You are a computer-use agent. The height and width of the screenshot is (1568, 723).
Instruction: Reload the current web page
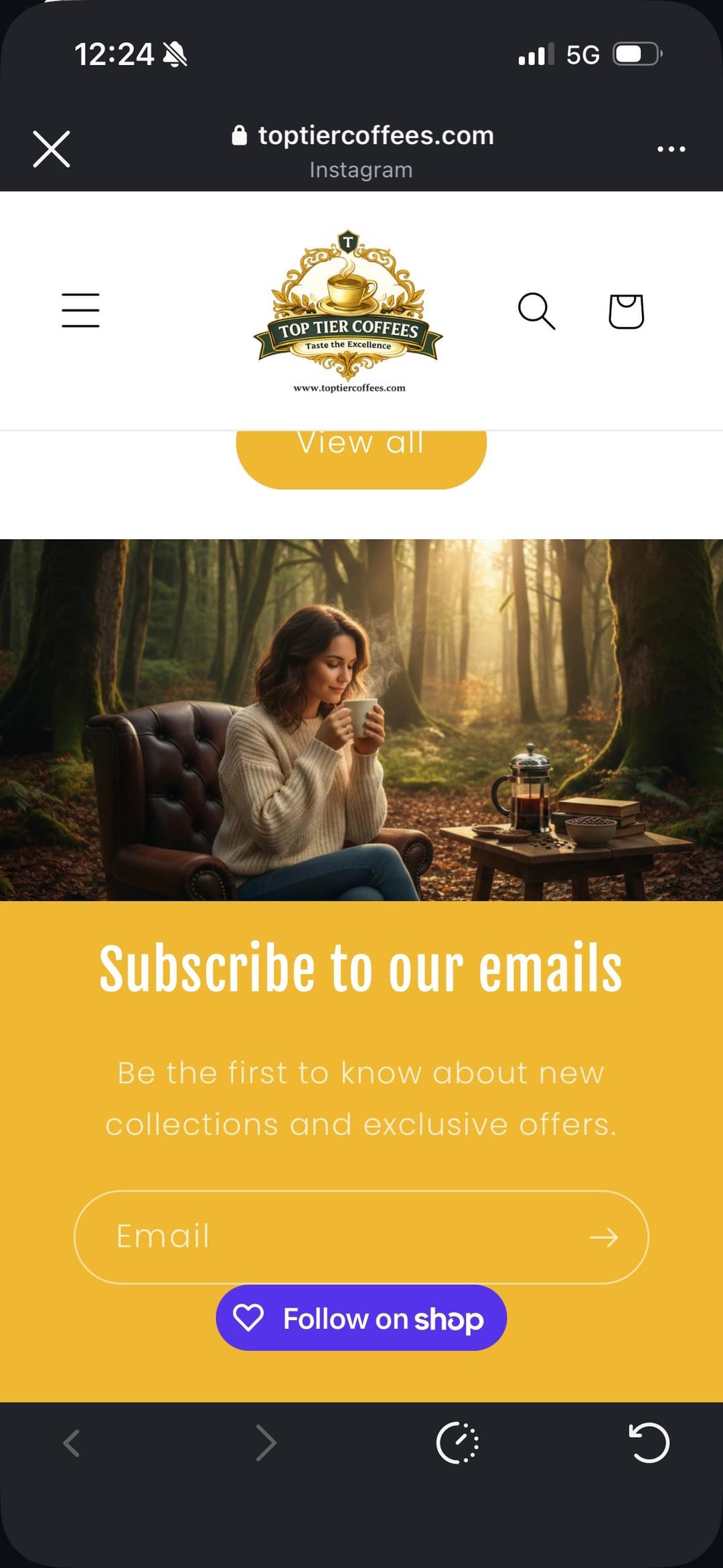(649, 1443)
